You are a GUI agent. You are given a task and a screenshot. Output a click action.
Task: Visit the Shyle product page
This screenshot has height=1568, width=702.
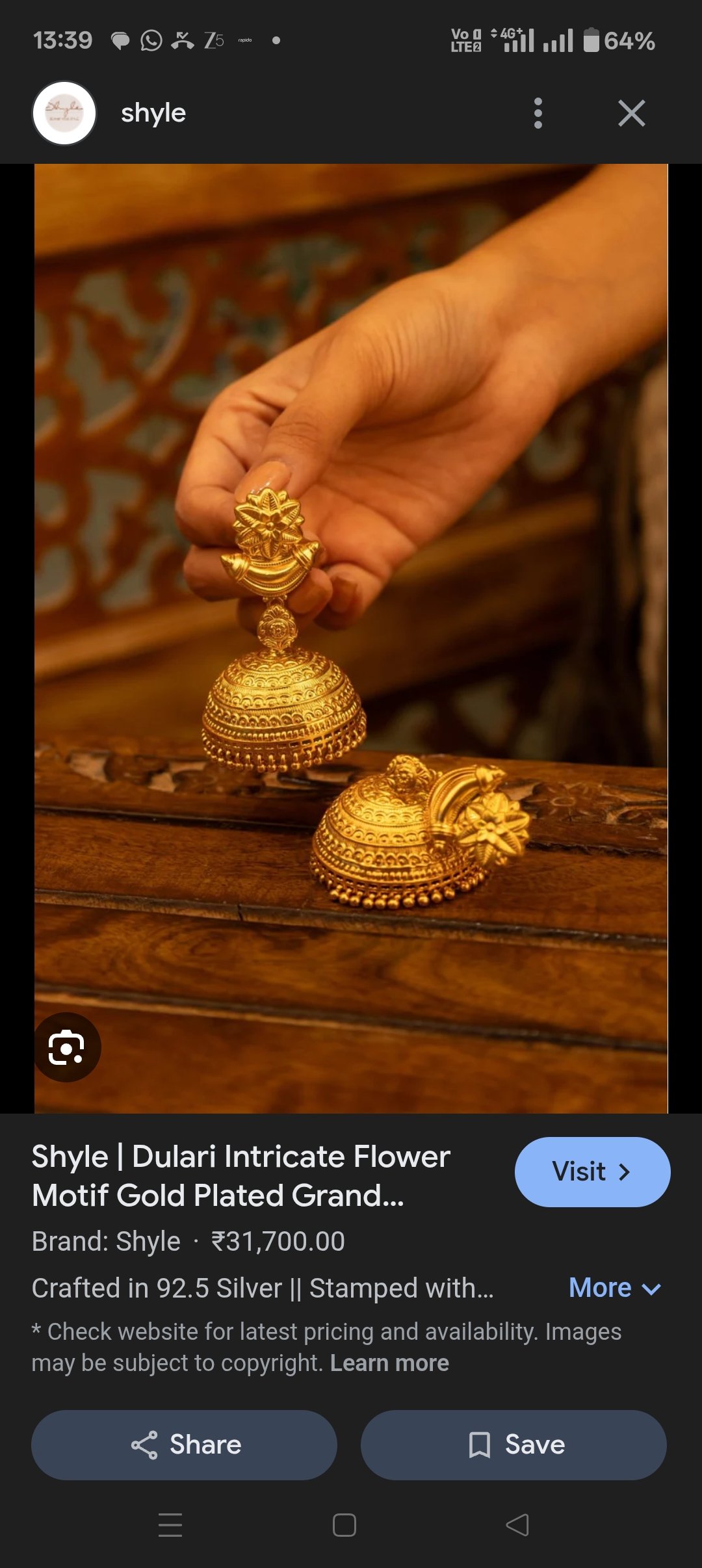[591, 1171]
